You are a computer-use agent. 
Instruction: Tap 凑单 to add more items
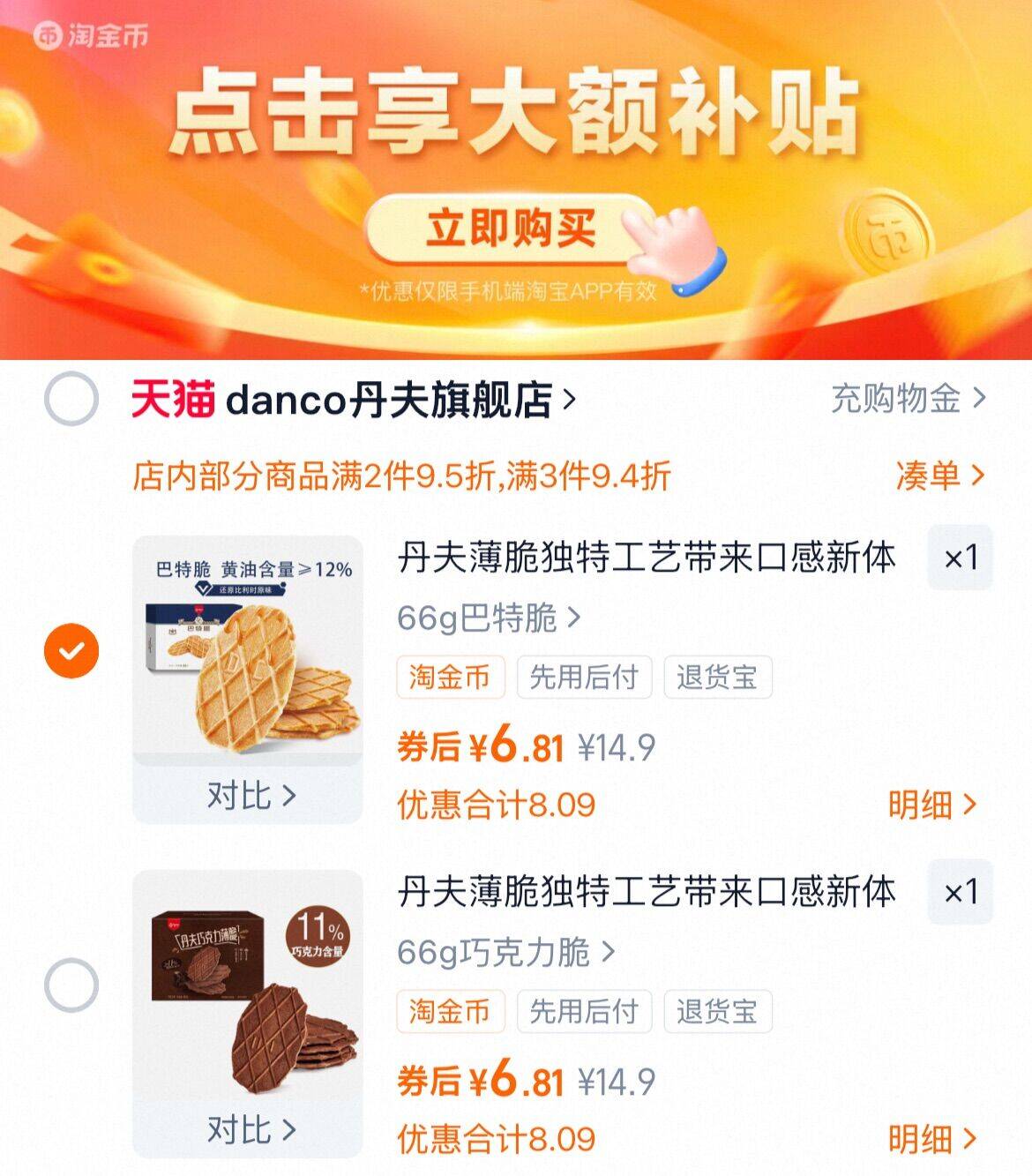click(939, 476)
